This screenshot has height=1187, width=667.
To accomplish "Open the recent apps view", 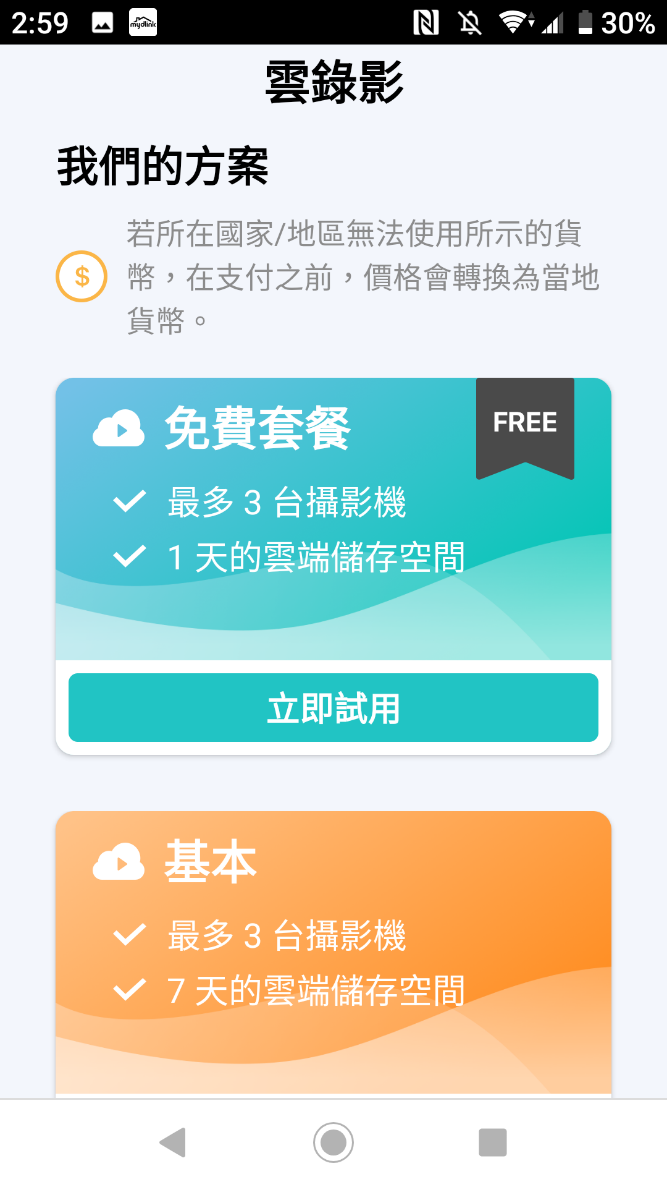I will tap(492, 1142).
